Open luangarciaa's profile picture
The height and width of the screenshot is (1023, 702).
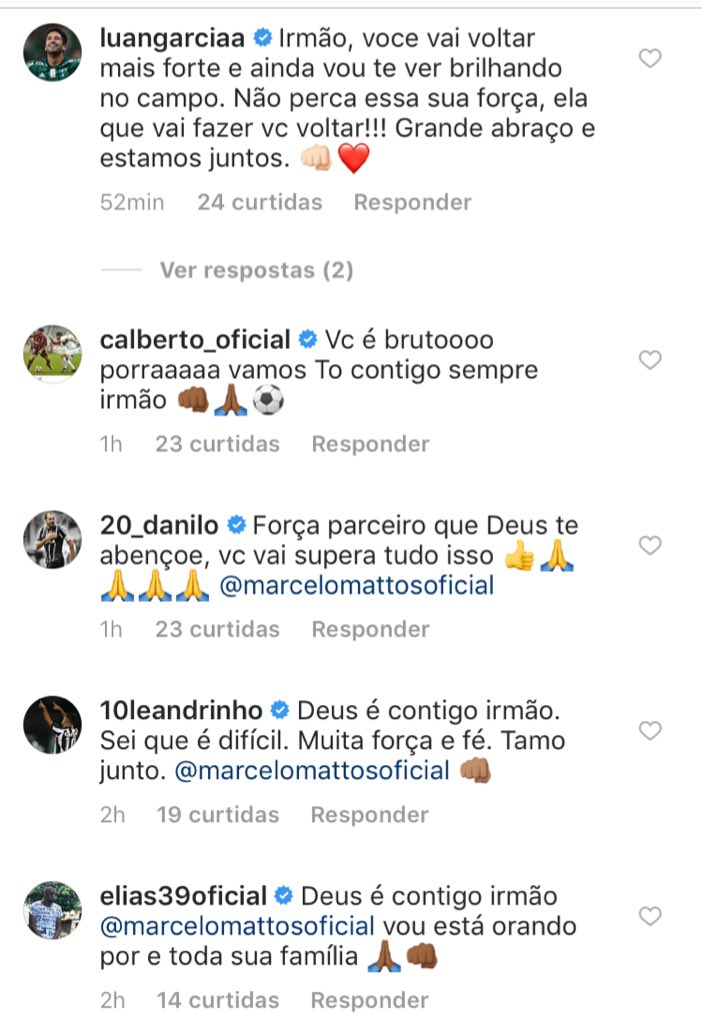coord(52,53)
